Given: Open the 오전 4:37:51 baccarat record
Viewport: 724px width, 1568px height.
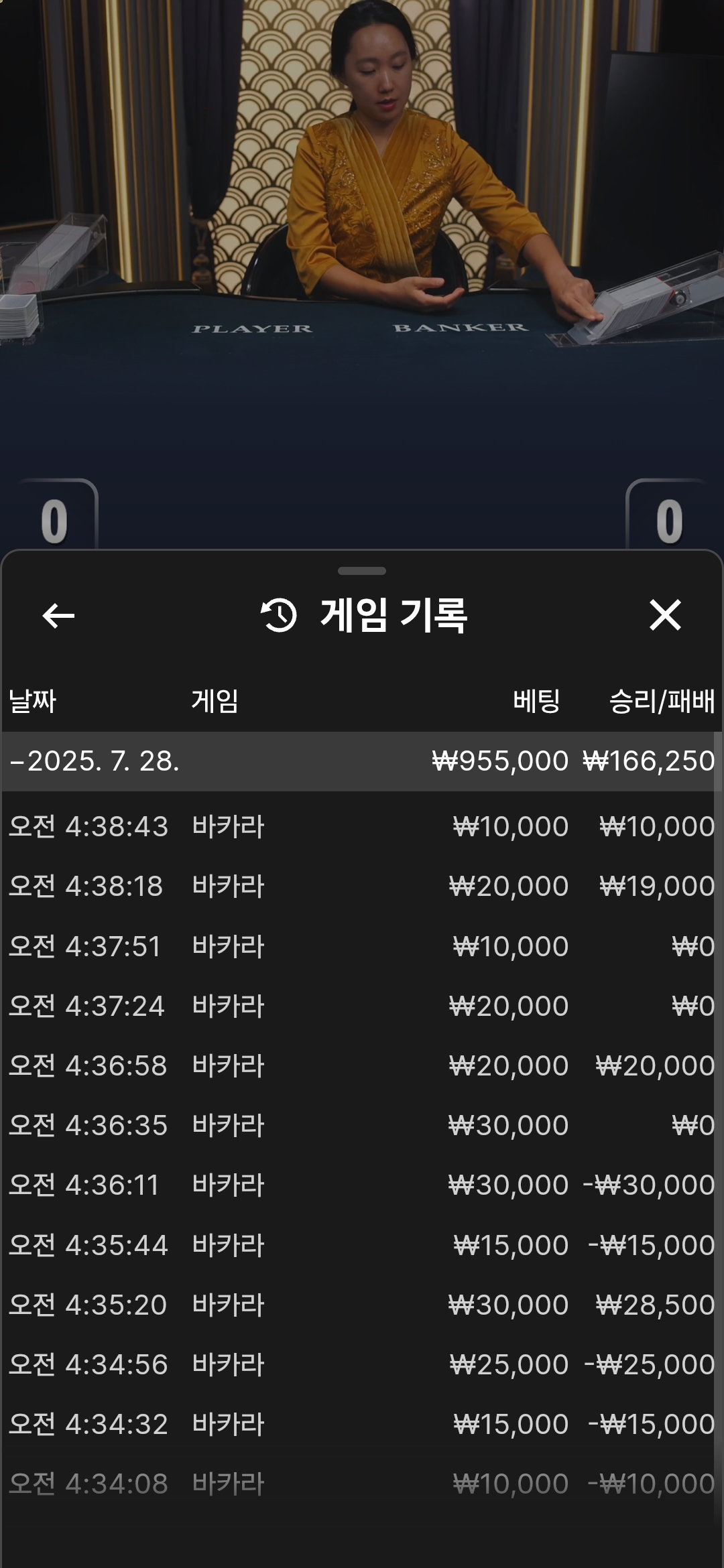Looking at the screenshot, I should coord(362,946).
